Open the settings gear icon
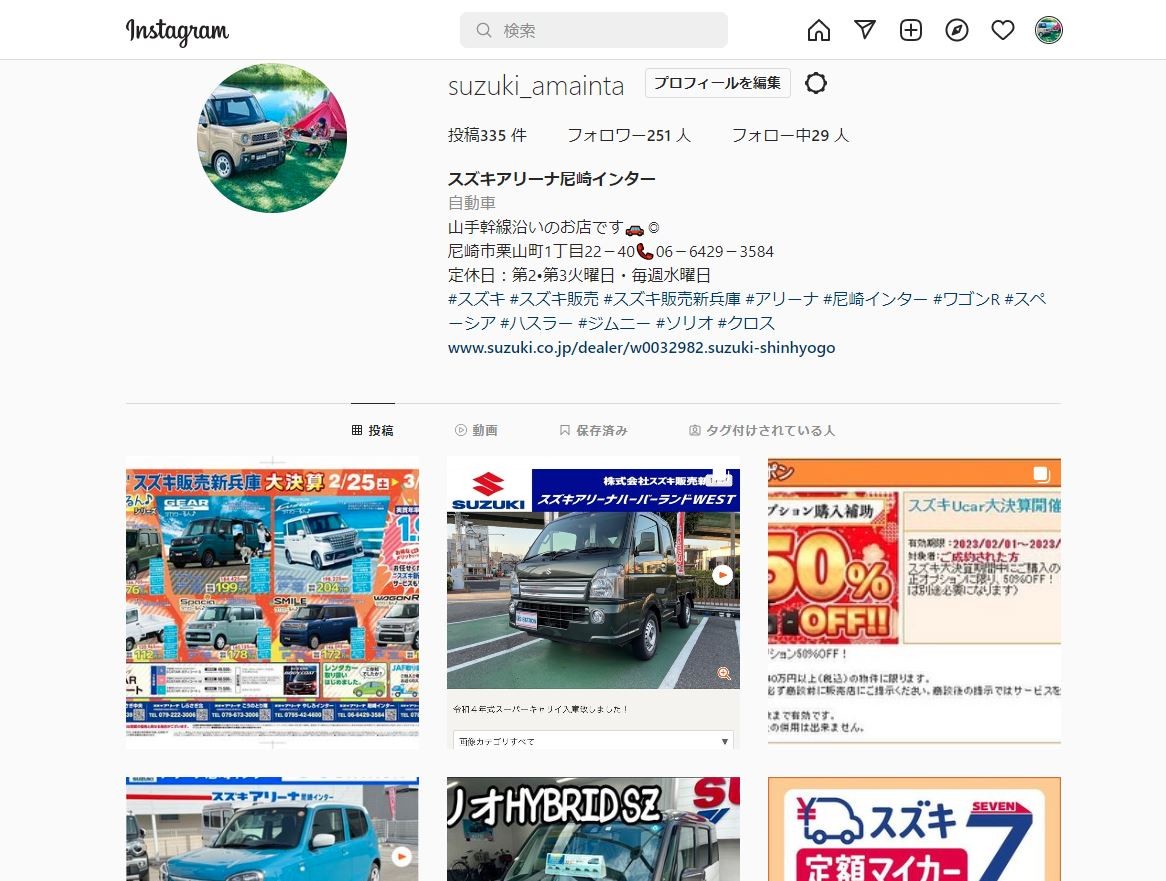This screenshot has height=881, width=1166. pos(816,83)
